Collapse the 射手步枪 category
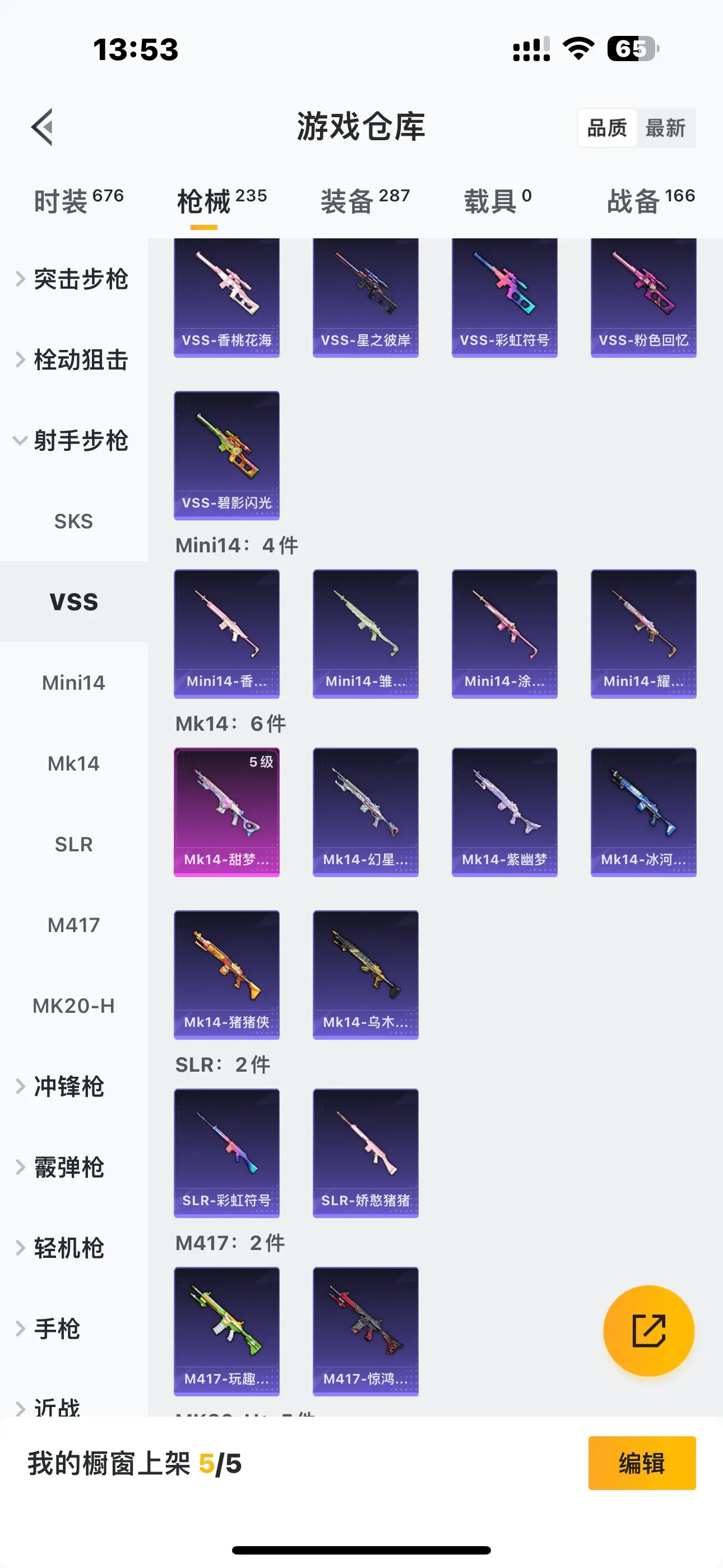 click(73, 440)
